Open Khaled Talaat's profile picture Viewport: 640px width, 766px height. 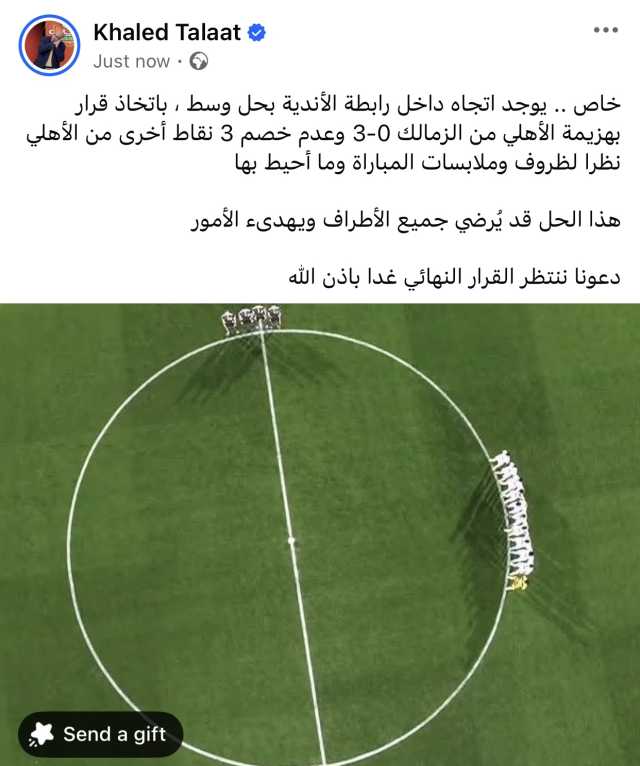[x=49, y=45]
